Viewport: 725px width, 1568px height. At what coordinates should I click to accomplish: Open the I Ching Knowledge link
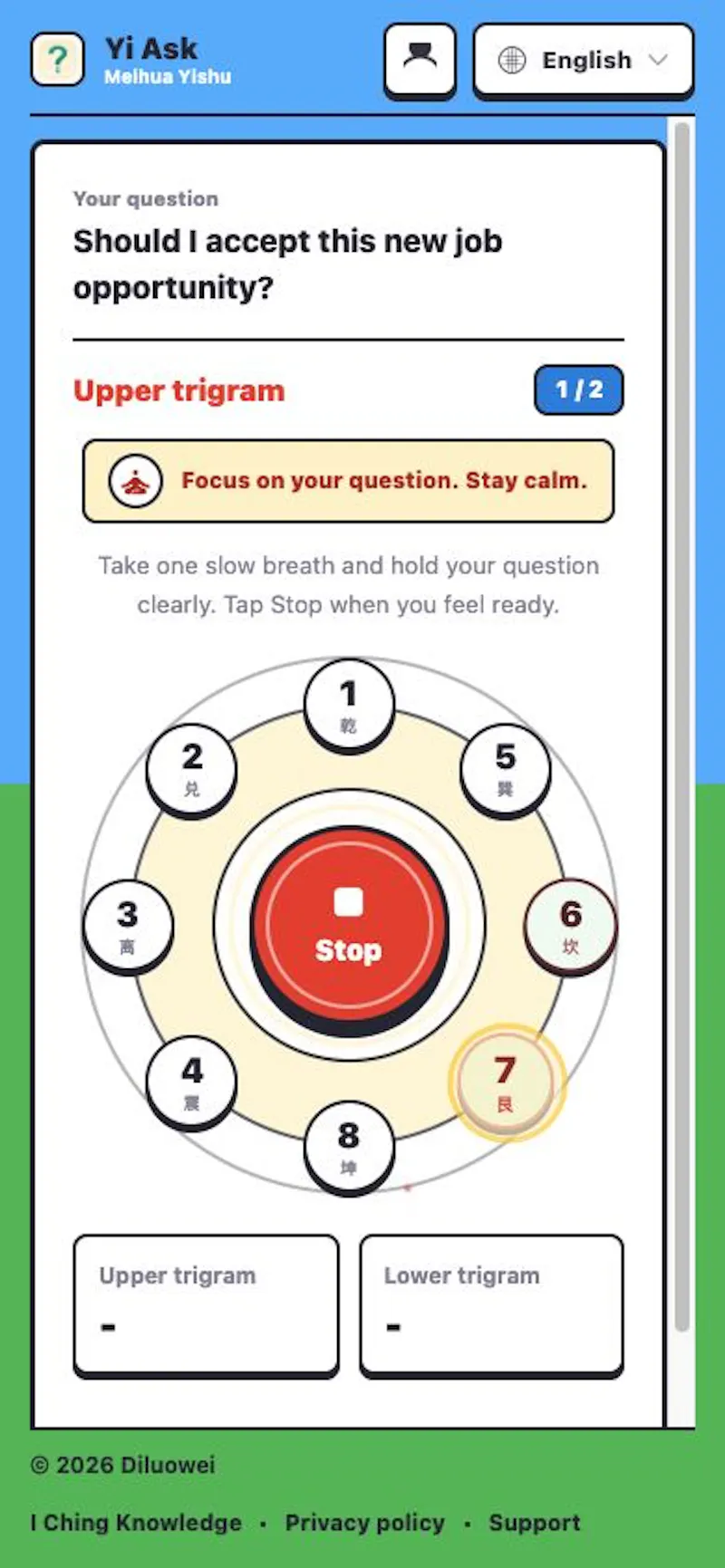[x=136, y=1523]
